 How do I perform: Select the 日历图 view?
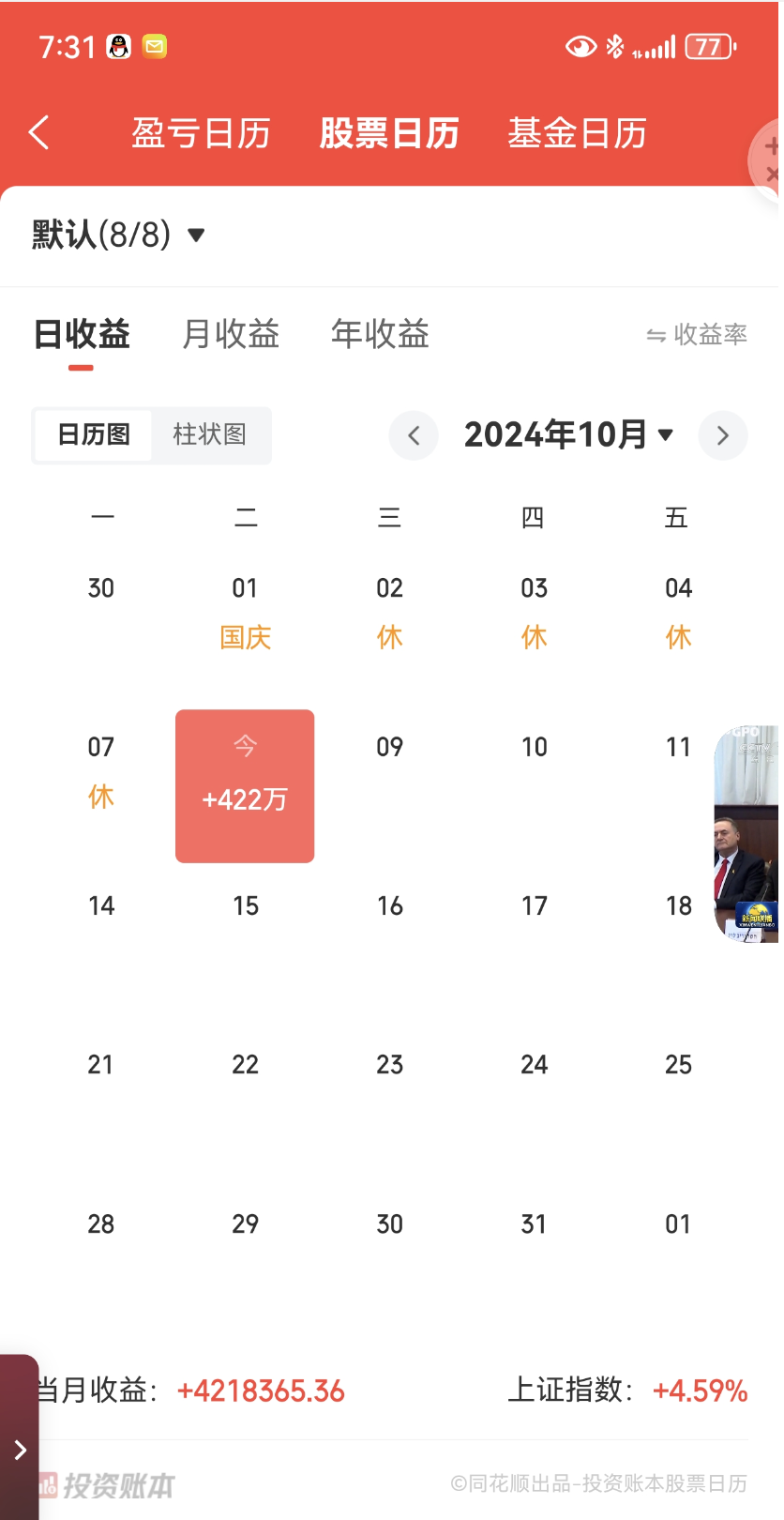point(94,434)
